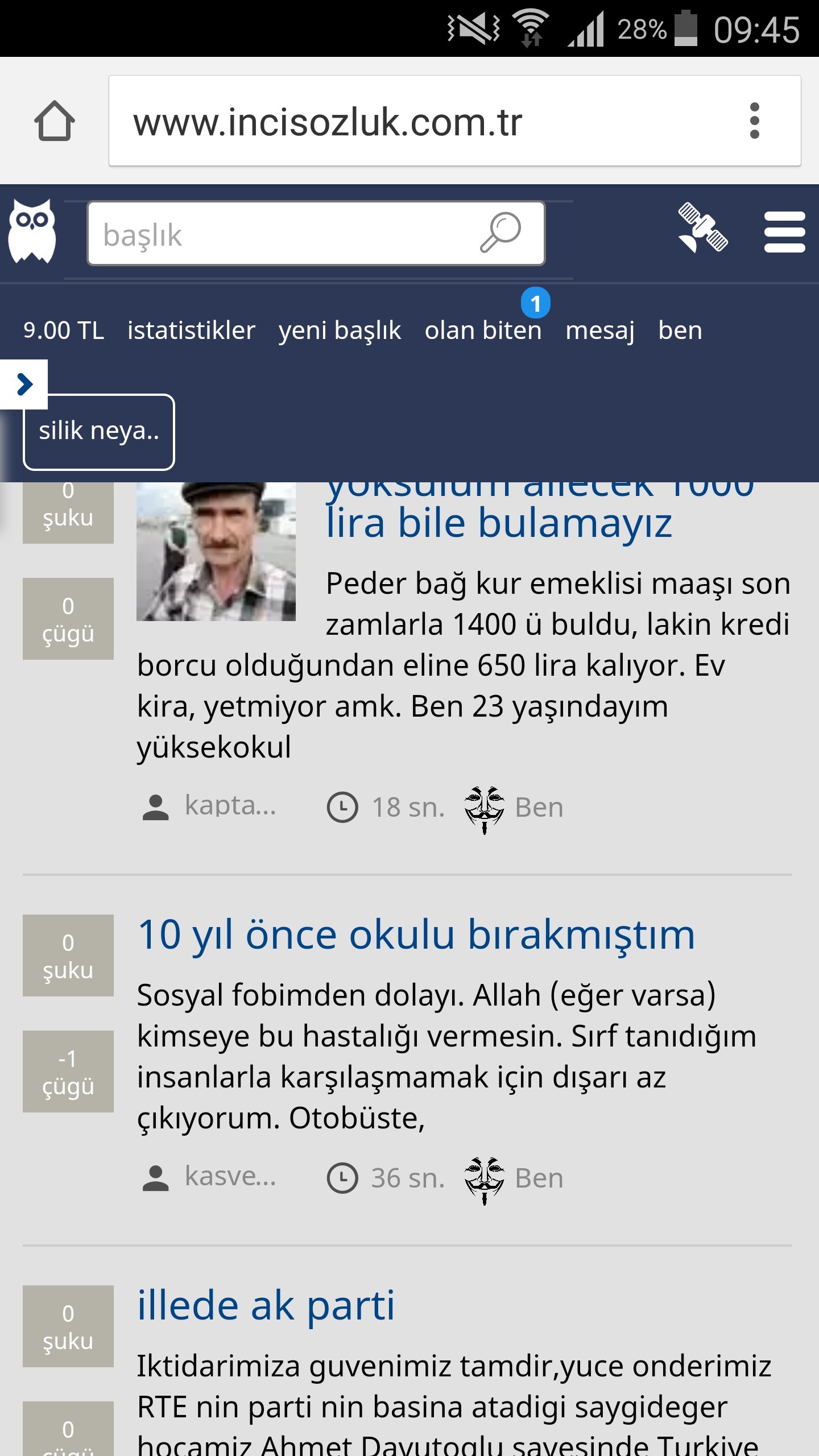Open the istatistikler link
819x1456 pixels.
(x=191, y=330)
